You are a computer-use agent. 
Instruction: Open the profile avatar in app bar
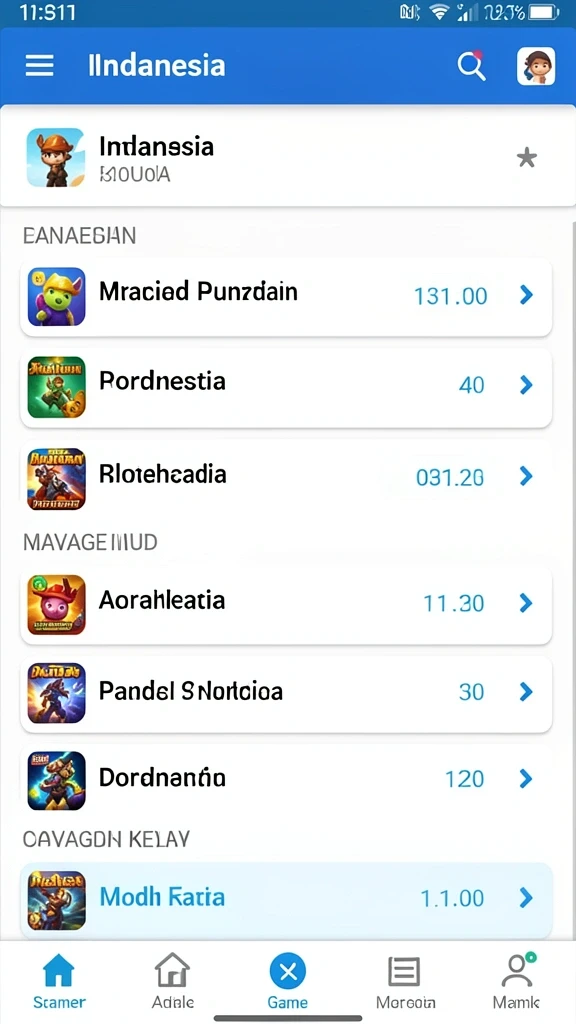pyautogui.click(x=536, y=66)
